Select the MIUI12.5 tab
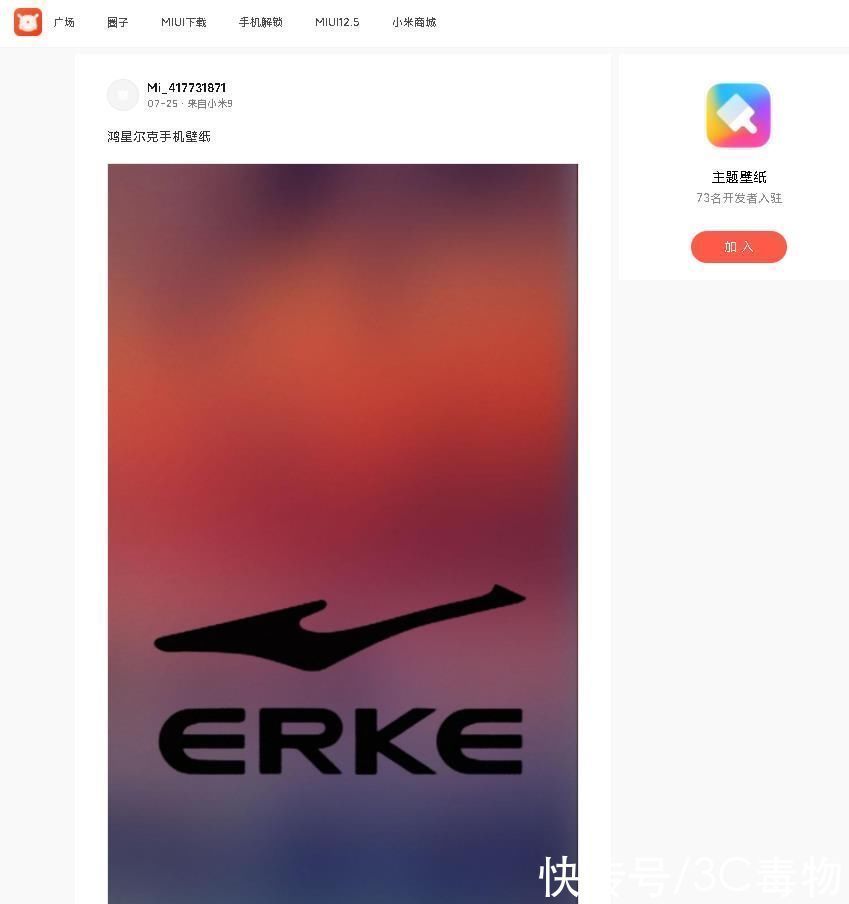 point(337,21)
